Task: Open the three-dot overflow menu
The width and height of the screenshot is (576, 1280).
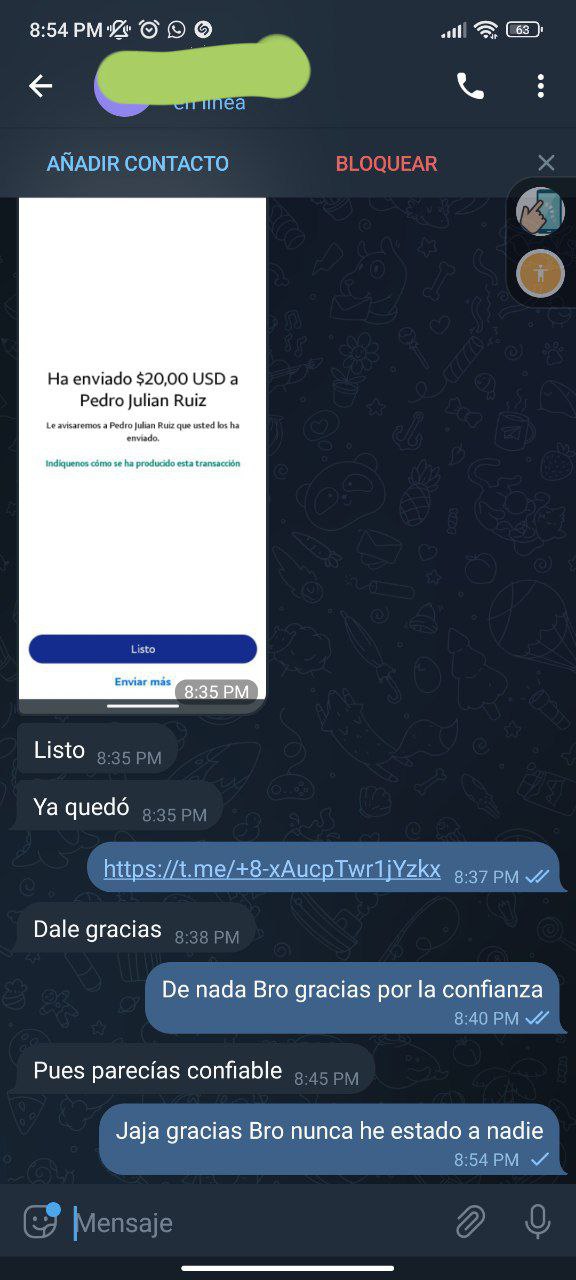Action: [x=540, y=86]
